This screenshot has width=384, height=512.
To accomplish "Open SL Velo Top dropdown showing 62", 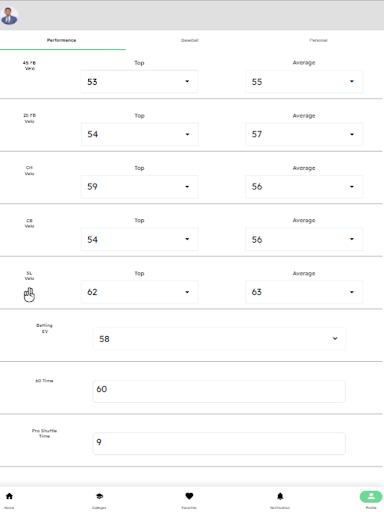I will 139,292.
